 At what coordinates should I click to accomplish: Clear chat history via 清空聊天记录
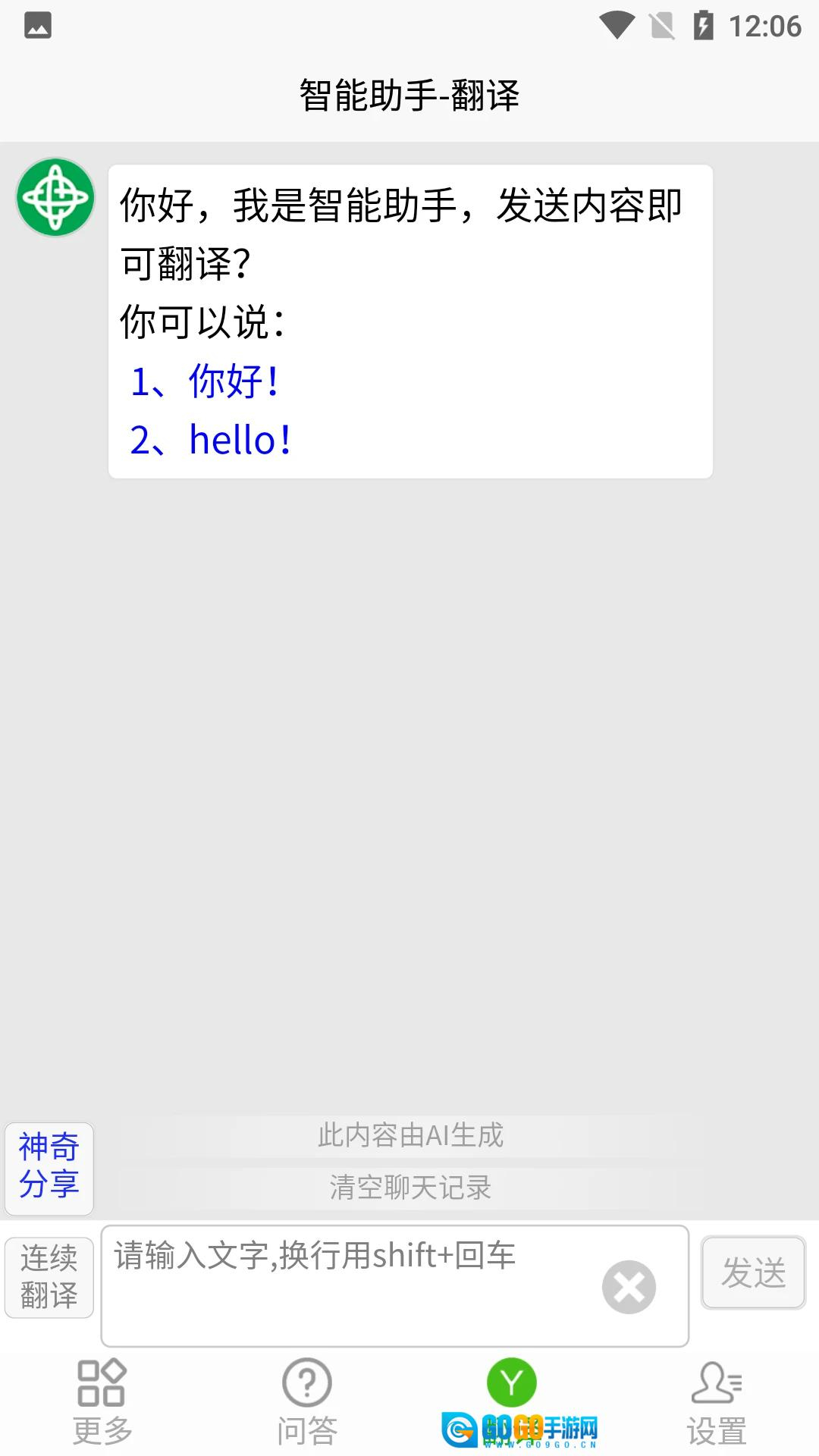[410, 1188]
